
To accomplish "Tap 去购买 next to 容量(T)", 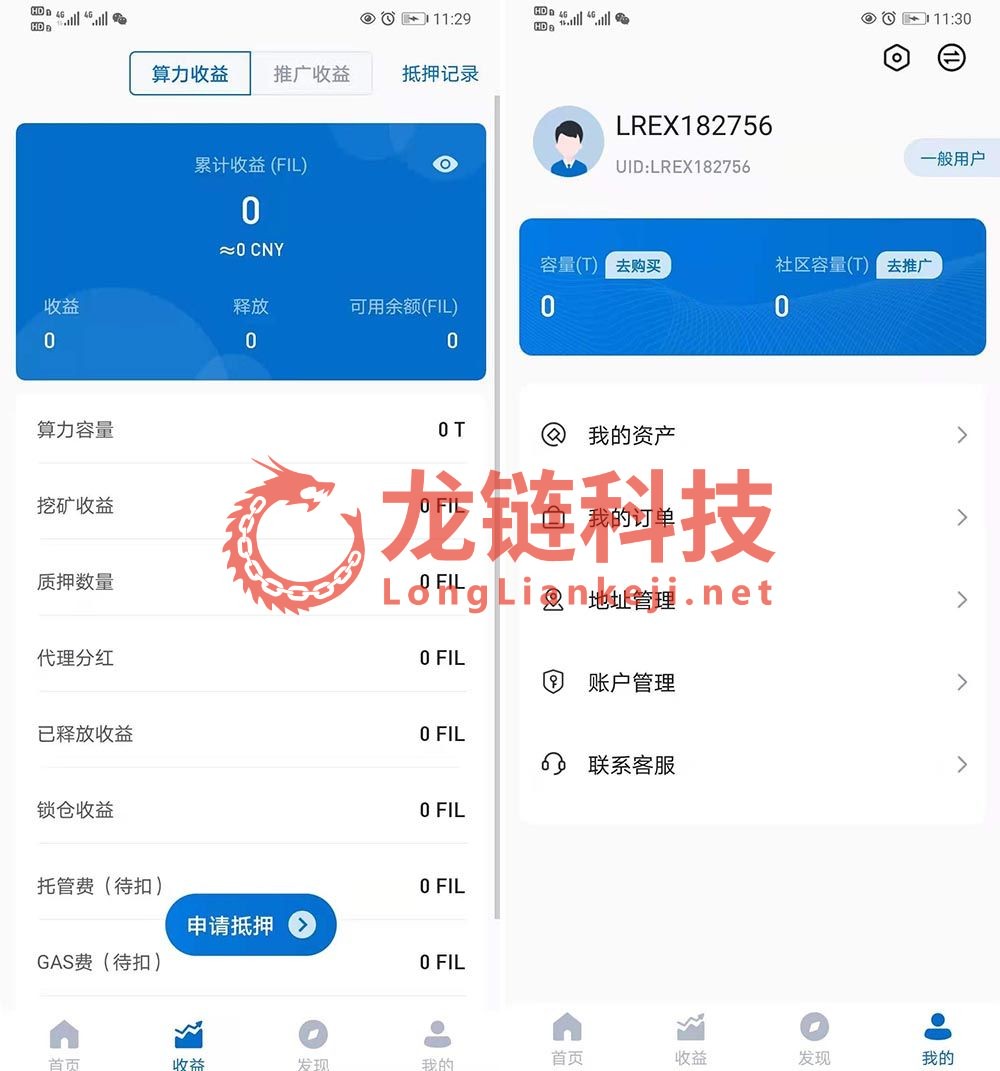I will point(638,265).
